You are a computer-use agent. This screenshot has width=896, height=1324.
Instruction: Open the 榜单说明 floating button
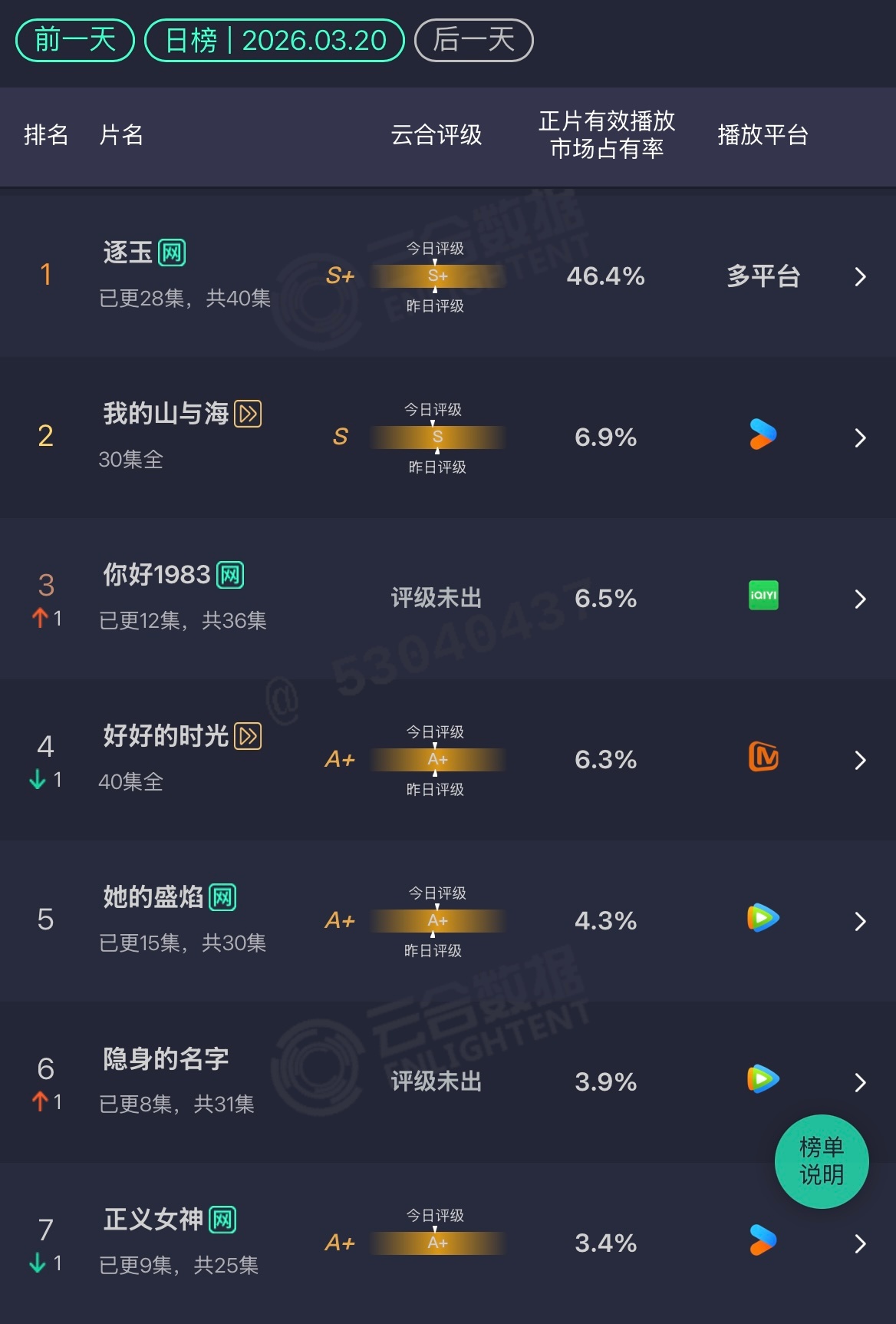pyautogui.click(x=822, y=1161)
